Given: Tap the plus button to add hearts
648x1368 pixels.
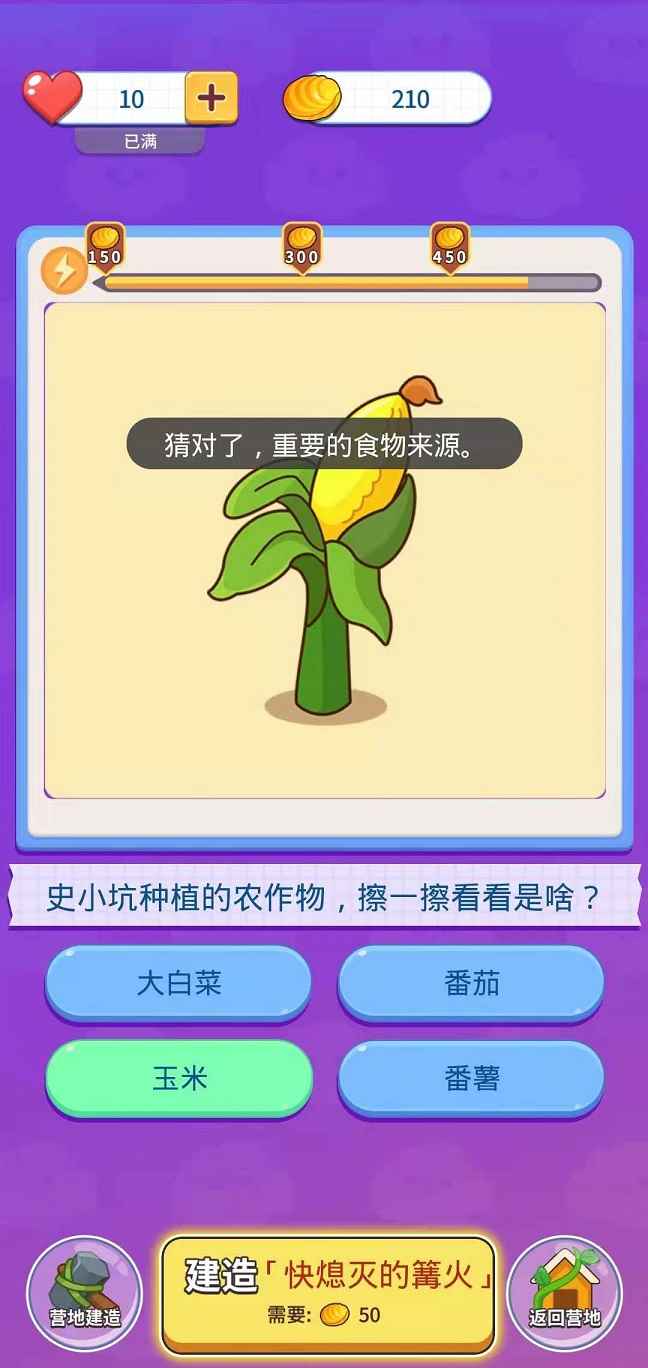Looking at the screenshot, I should (211, 98).
